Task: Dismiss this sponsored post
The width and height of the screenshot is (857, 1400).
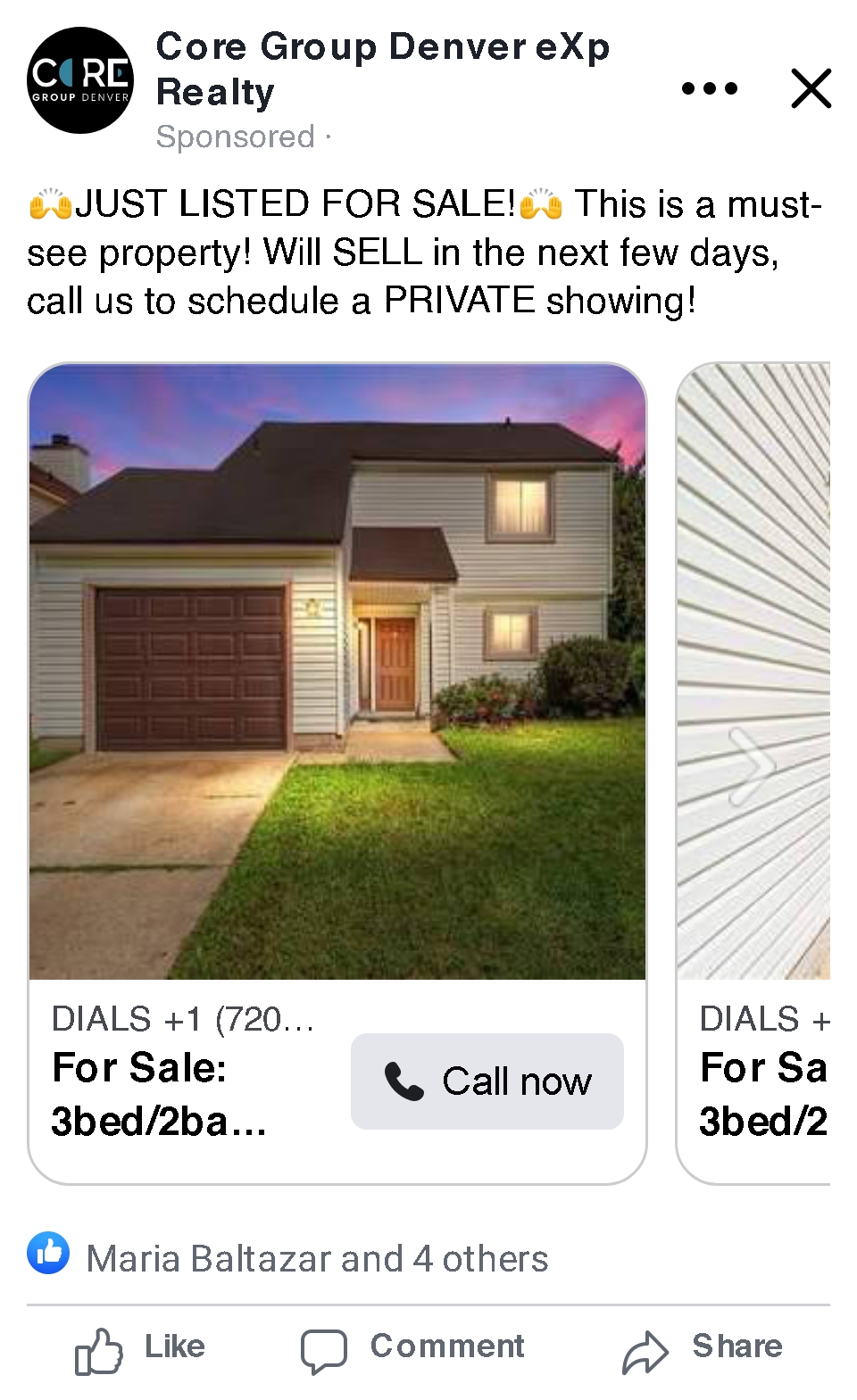Action: pos(811,88)
